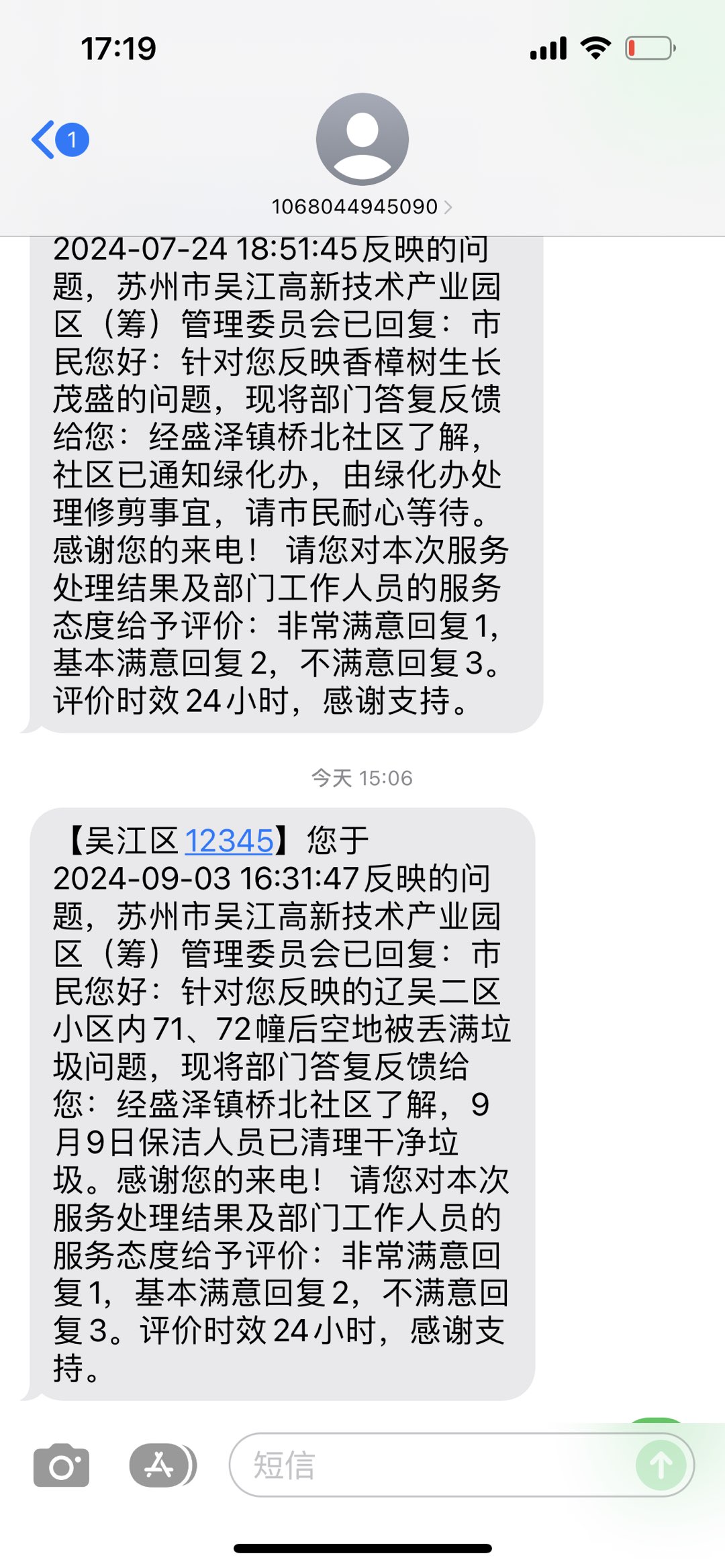Screen dimensions: 725x1568
Task: Tap the 12345 link in the latest message
Action: click(229, 841)
